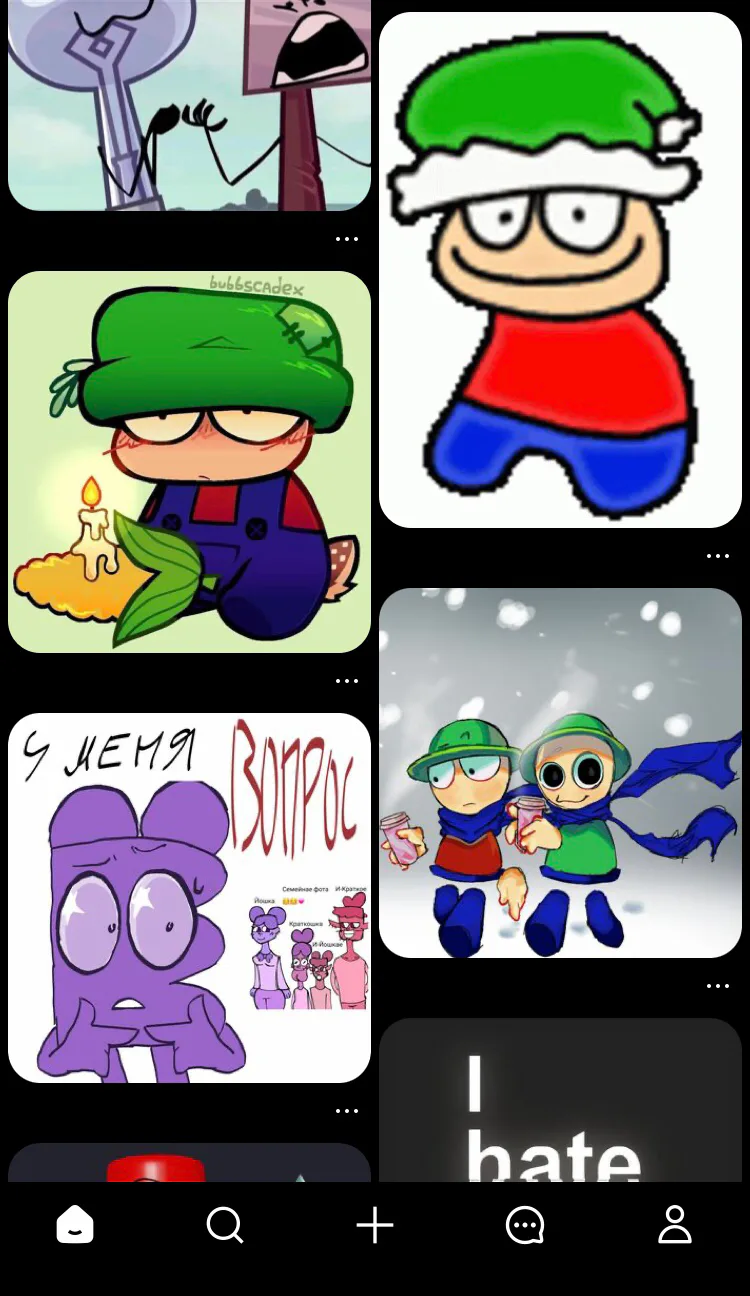Screen dimensions: 750x1296
Task: Switch to the Home tab
Action: (x=75, y=1224)
